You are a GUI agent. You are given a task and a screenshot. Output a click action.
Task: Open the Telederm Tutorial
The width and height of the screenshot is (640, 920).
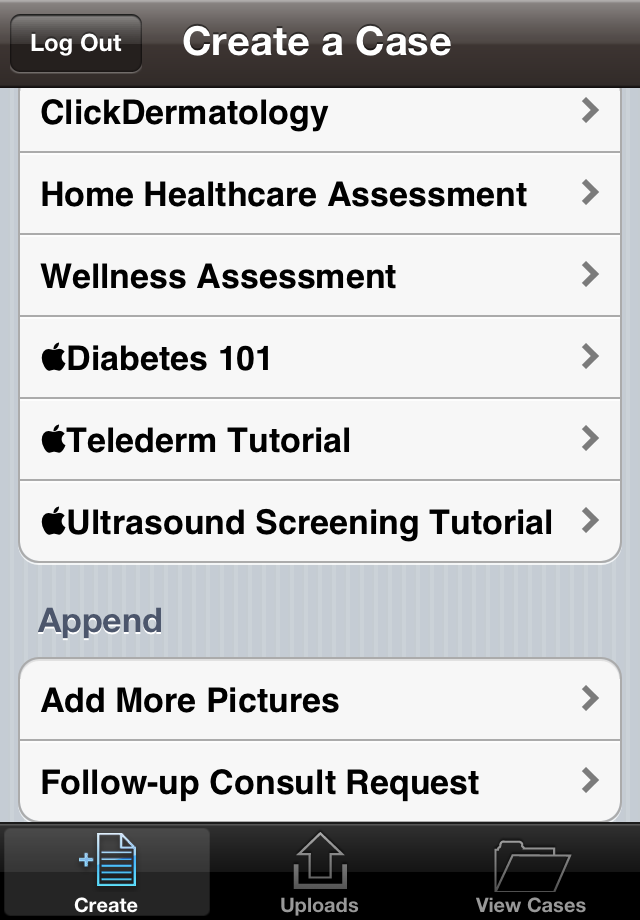coord(320,440)
